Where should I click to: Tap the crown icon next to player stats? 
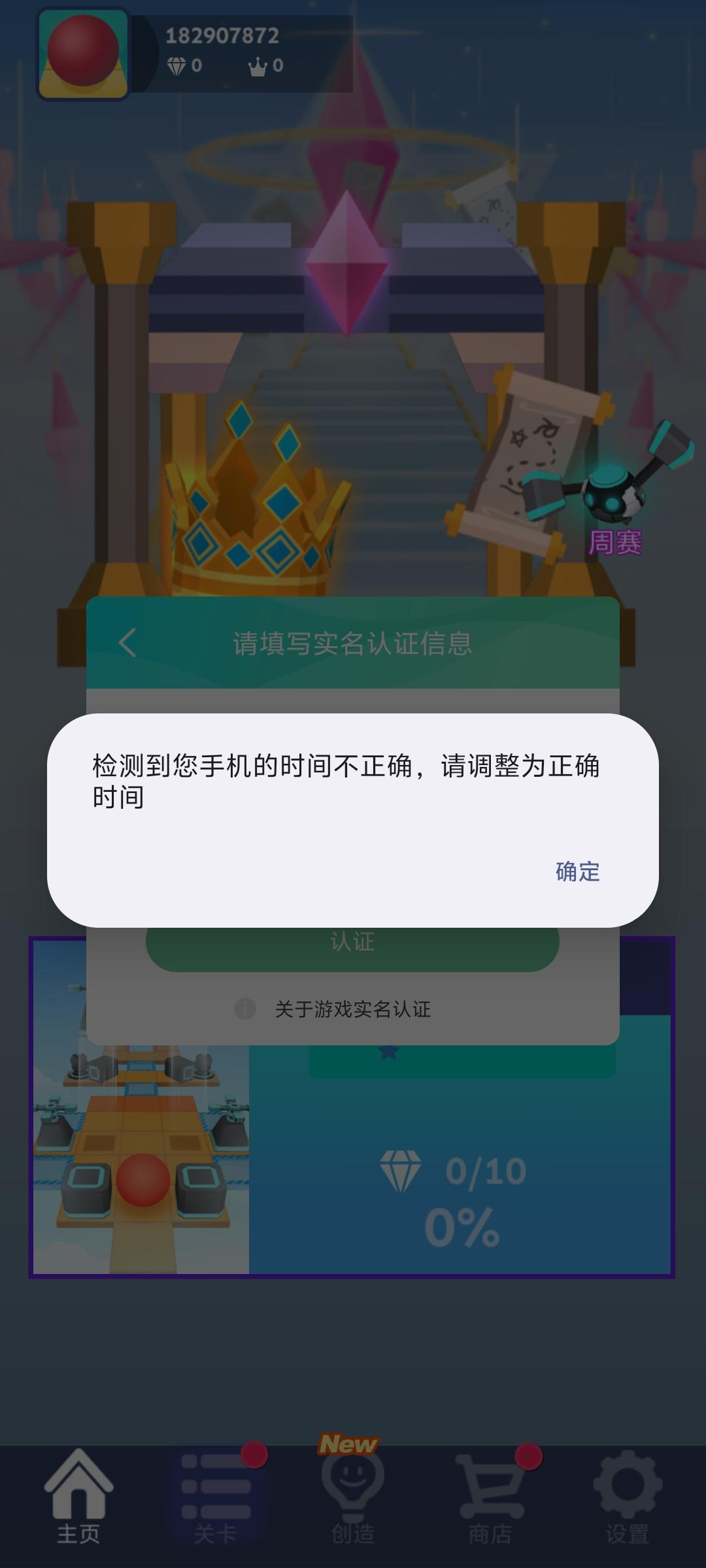coord(258,65)
